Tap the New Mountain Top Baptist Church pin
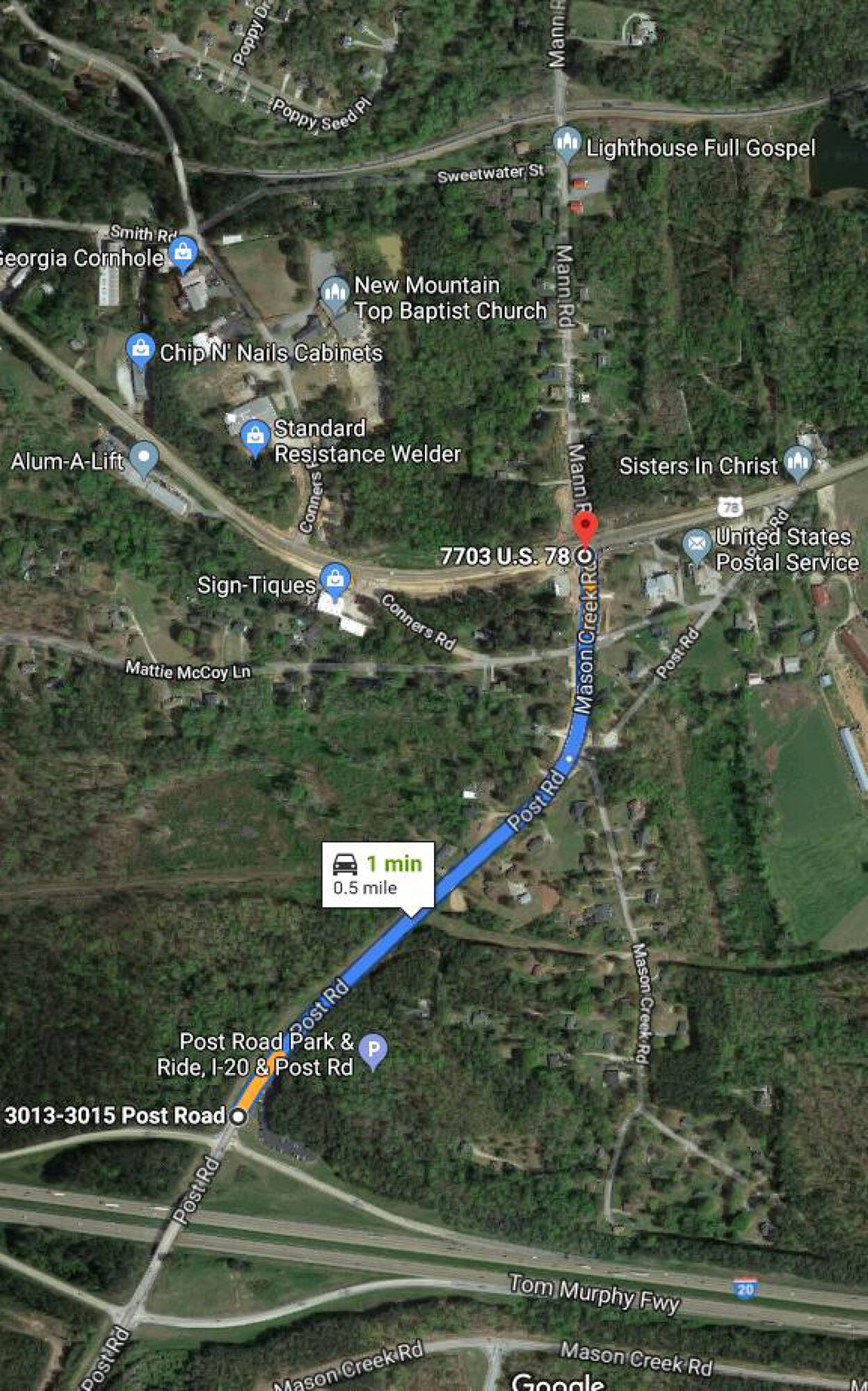 (x=335, y=292)
